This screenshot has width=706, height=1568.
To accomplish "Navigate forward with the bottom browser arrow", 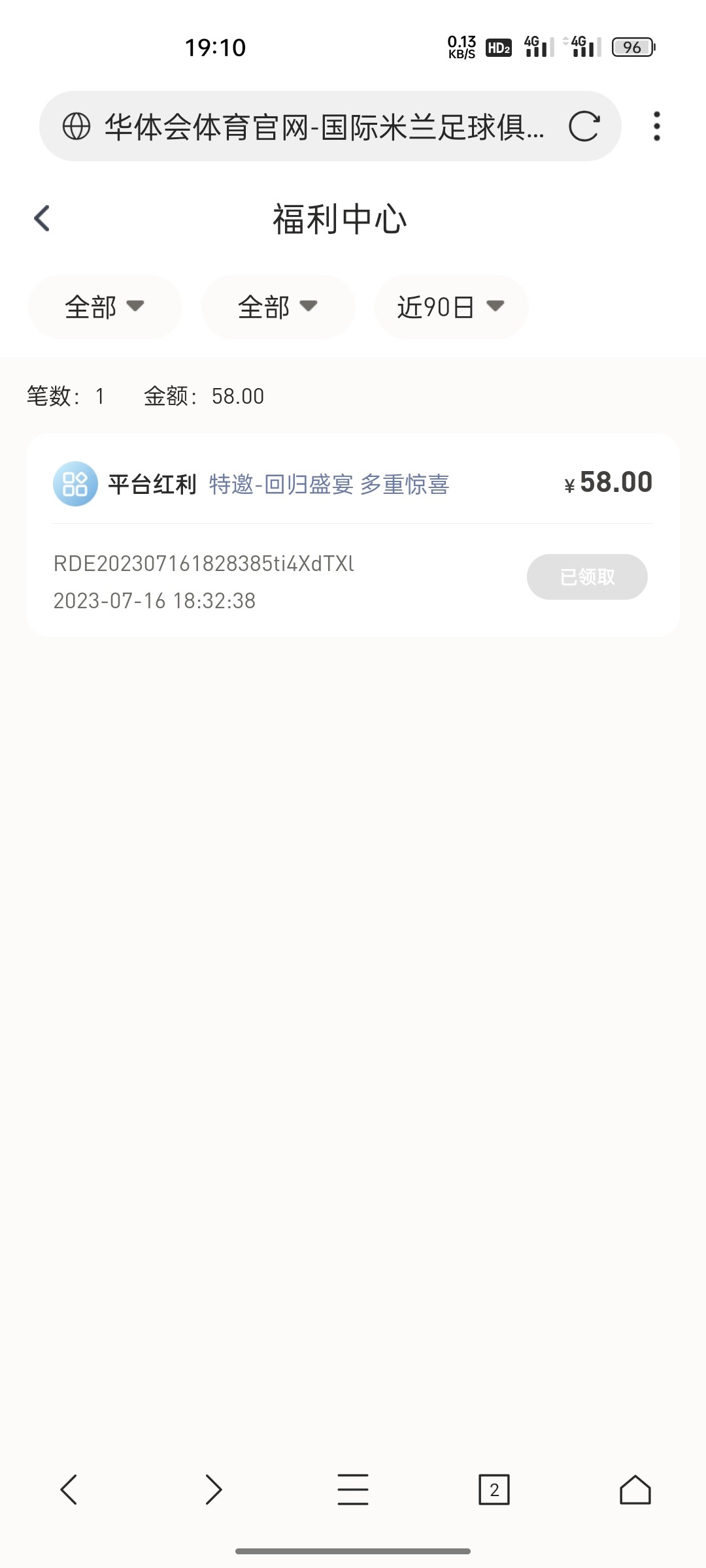I will click(213, 1490).
